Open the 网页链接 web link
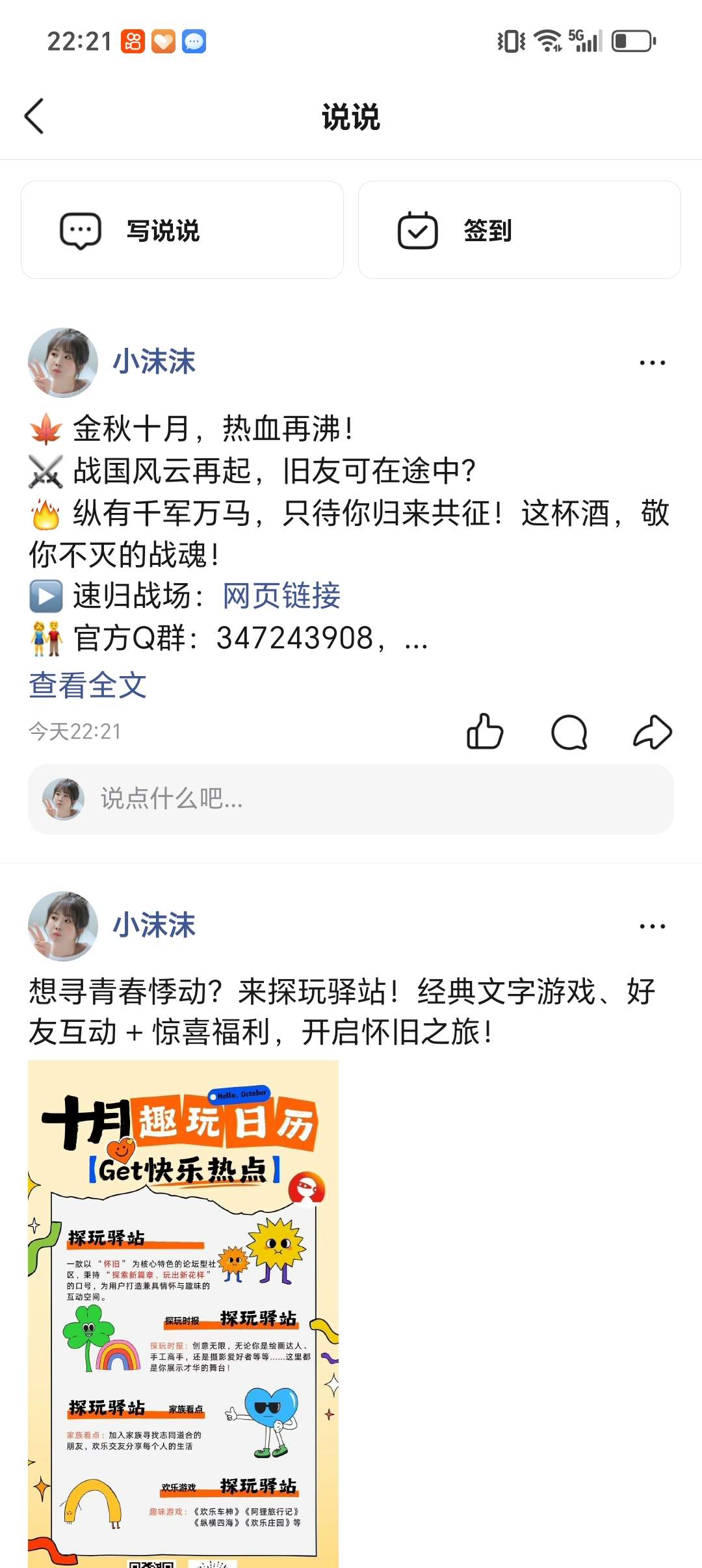Viewport: 702px width, 1568px height. [x=281, y=595]
